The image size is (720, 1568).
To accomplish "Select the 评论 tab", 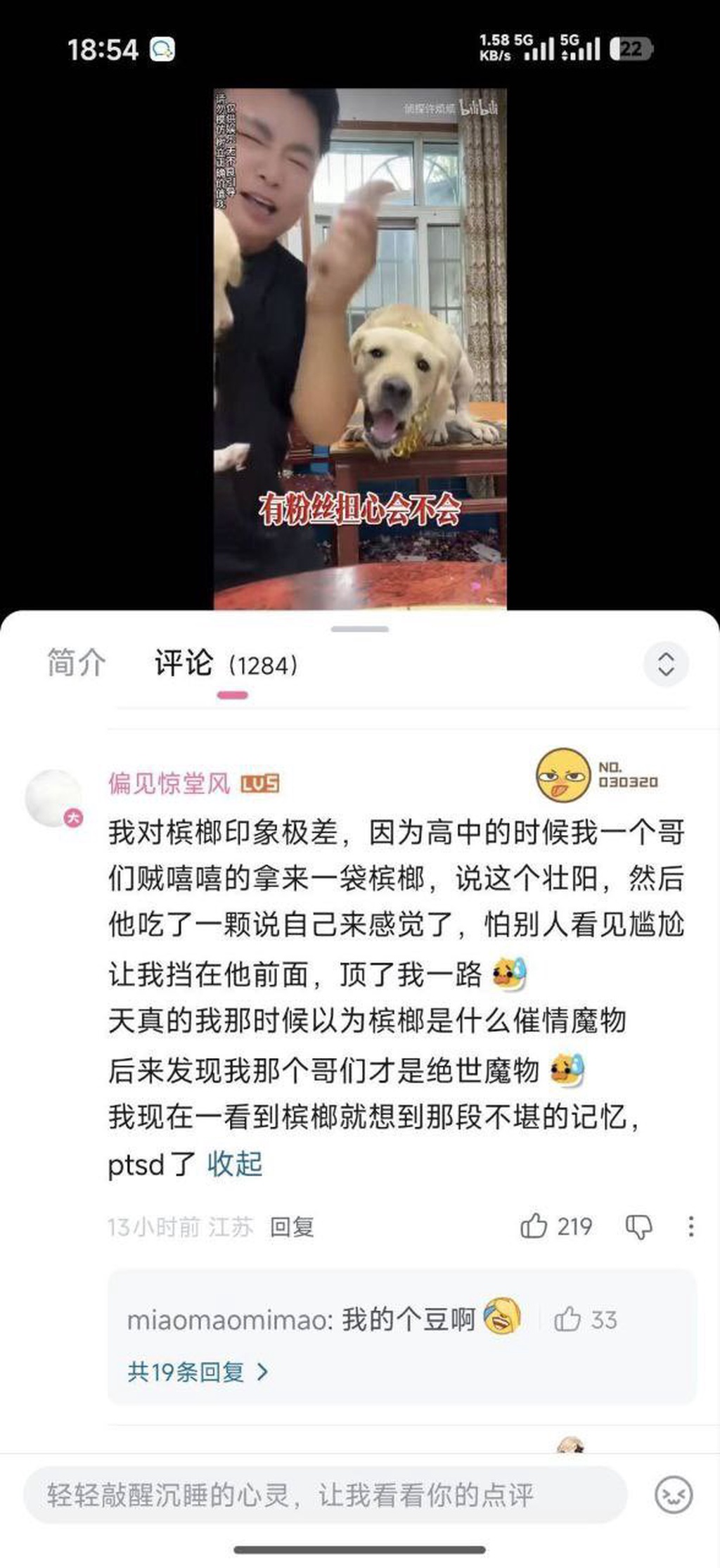I will [x=184, y=663].
